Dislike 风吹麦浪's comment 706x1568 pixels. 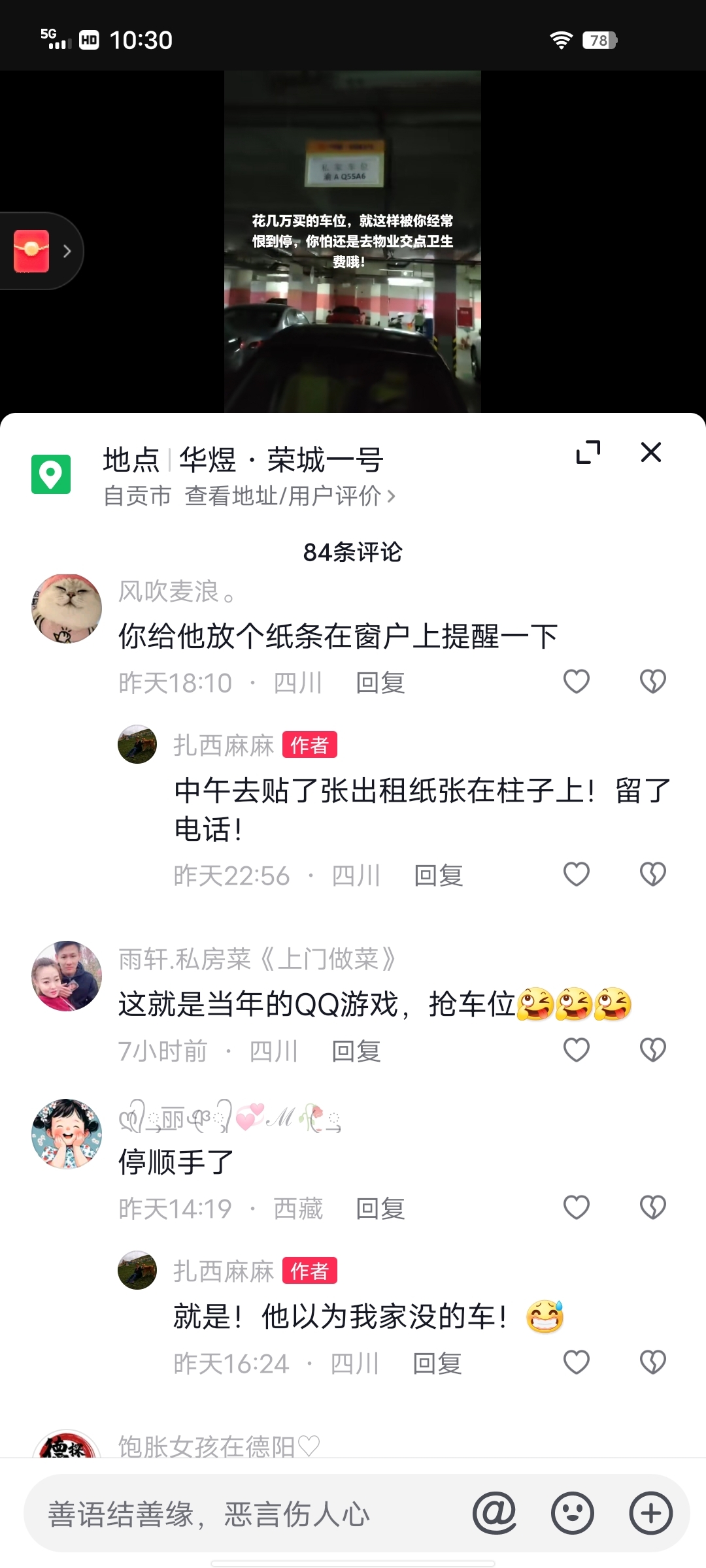click(x=652, y=682)
